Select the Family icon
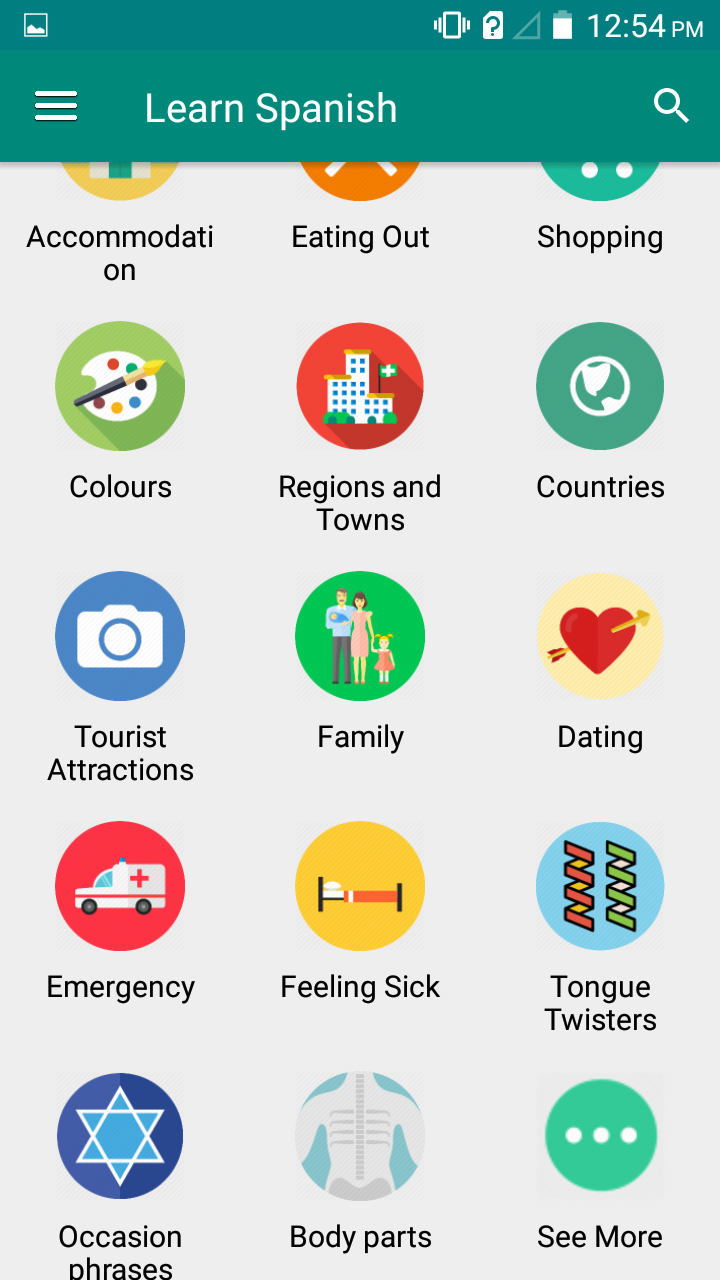The image size is (720, 1280). tap(360, 636)
